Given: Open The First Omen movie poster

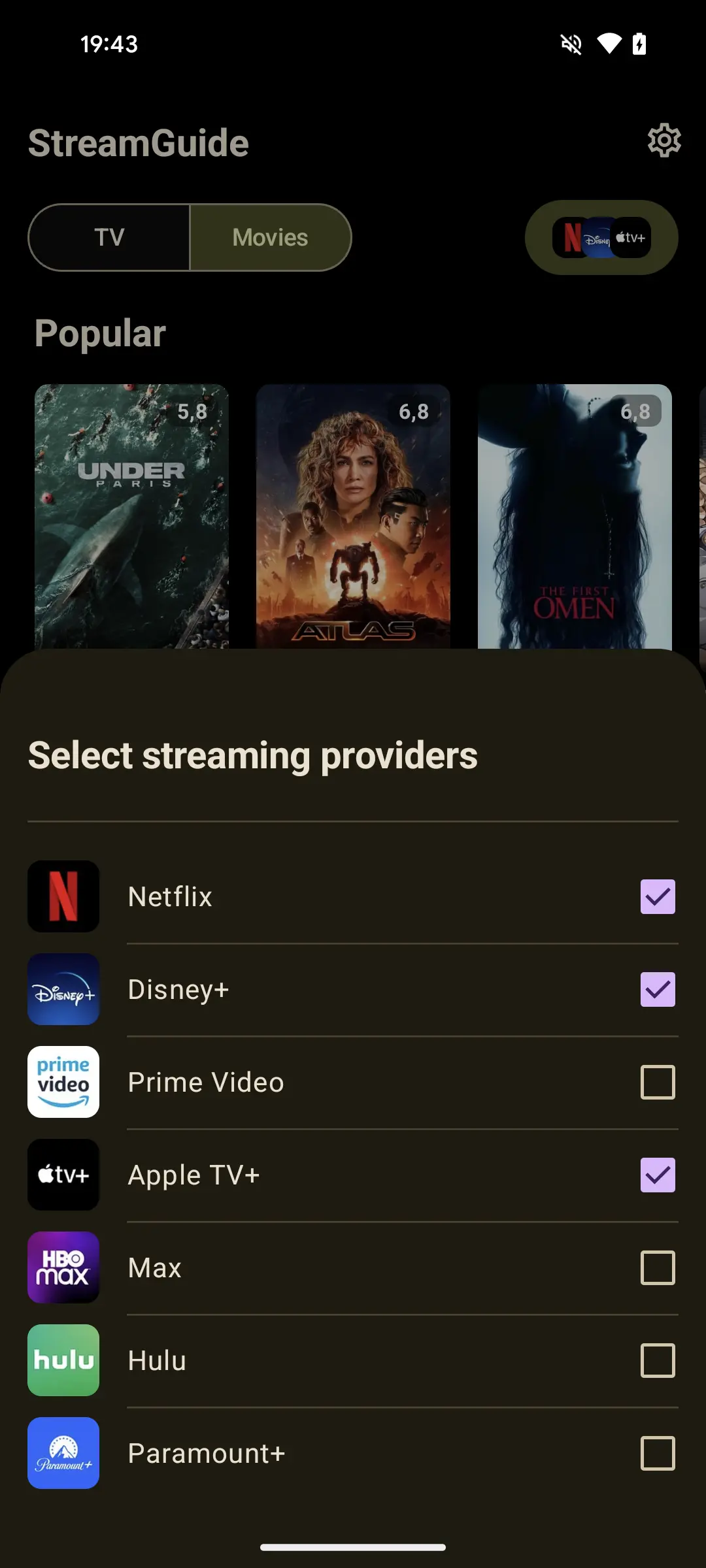Looking at the screenshot, I should pyautogui.click(x=575, y=516).
